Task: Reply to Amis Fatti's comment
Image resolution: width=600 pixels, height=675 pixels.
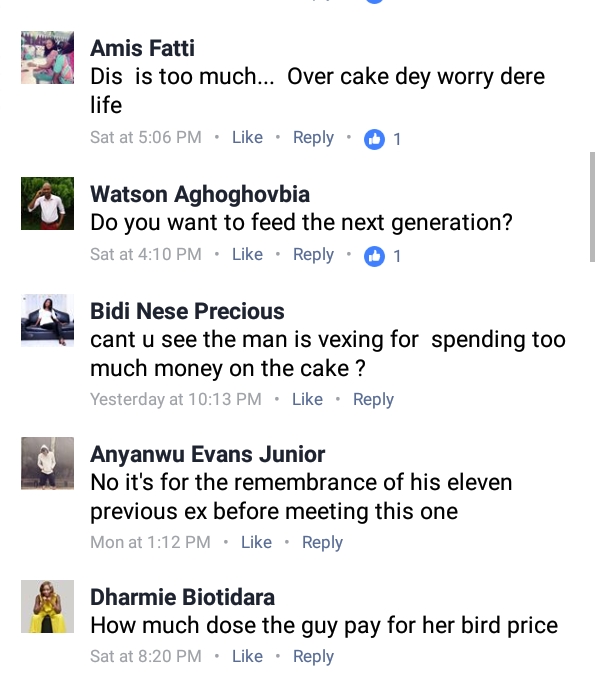Action: pyautogui.click(x=313, y=138)
